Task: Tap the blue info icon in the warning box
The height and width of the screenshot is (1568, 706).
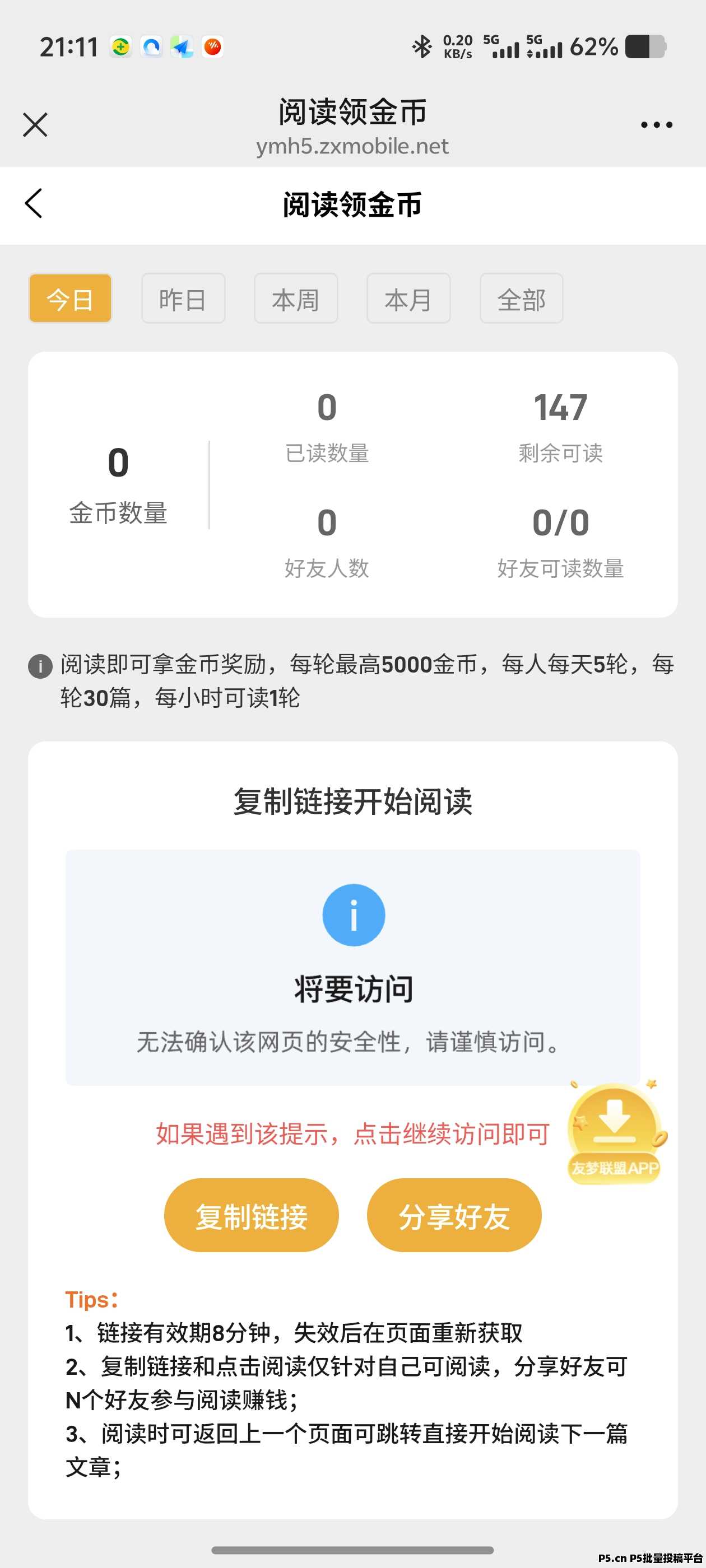Action: coord(354,914)
